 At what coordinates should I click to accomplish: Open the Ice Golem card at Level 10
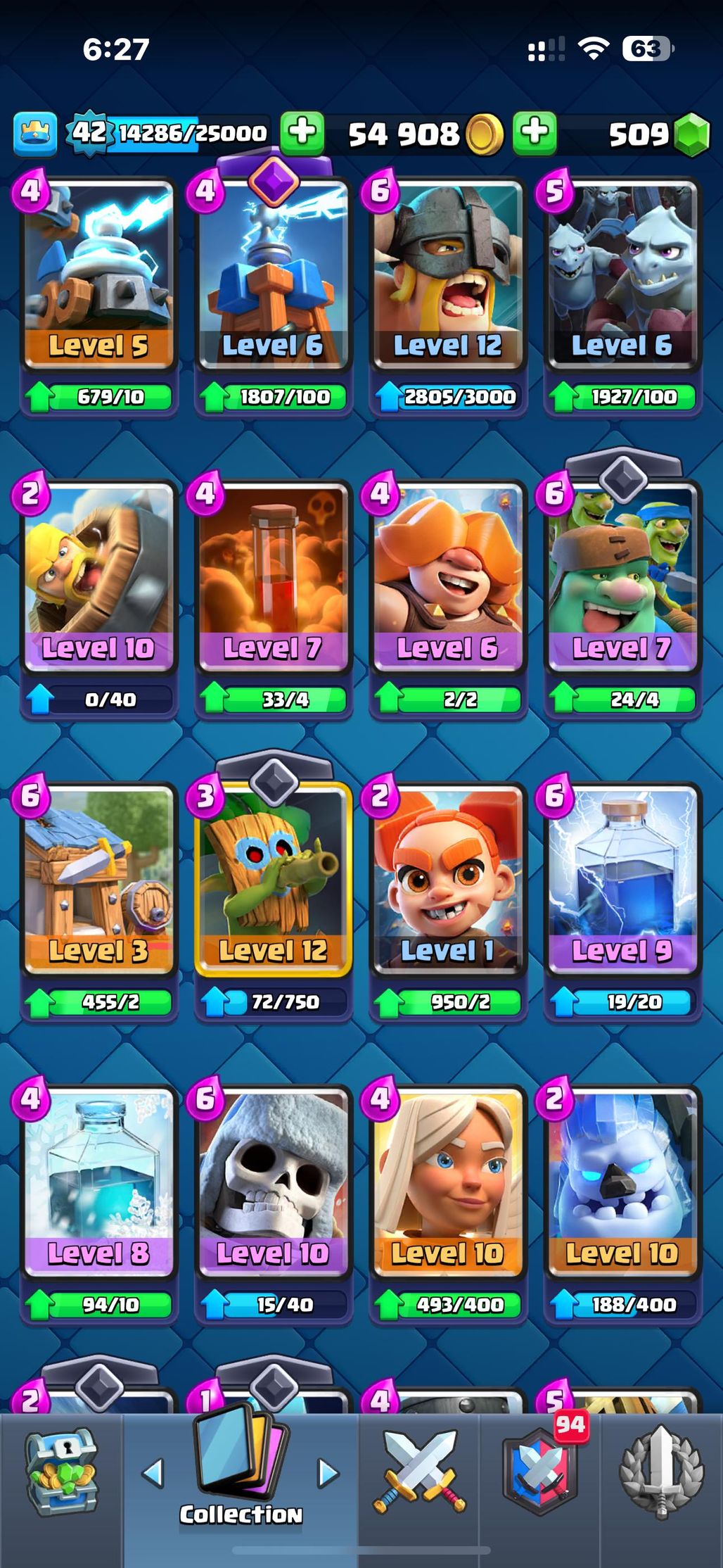[x=622, y=1182]
